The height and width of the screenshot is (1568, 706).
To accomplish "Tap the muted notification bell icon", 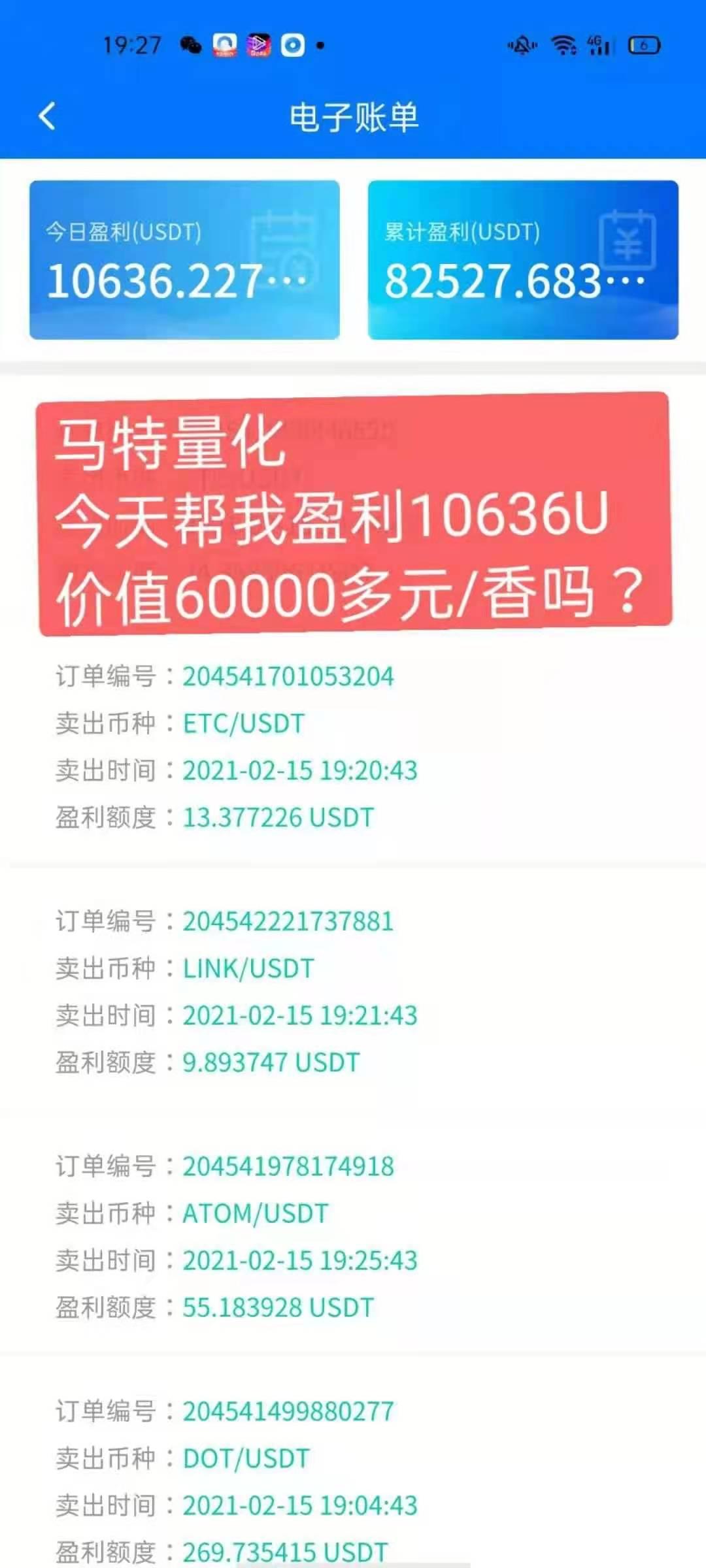I will pyautogui.click(x=521, y=44).
